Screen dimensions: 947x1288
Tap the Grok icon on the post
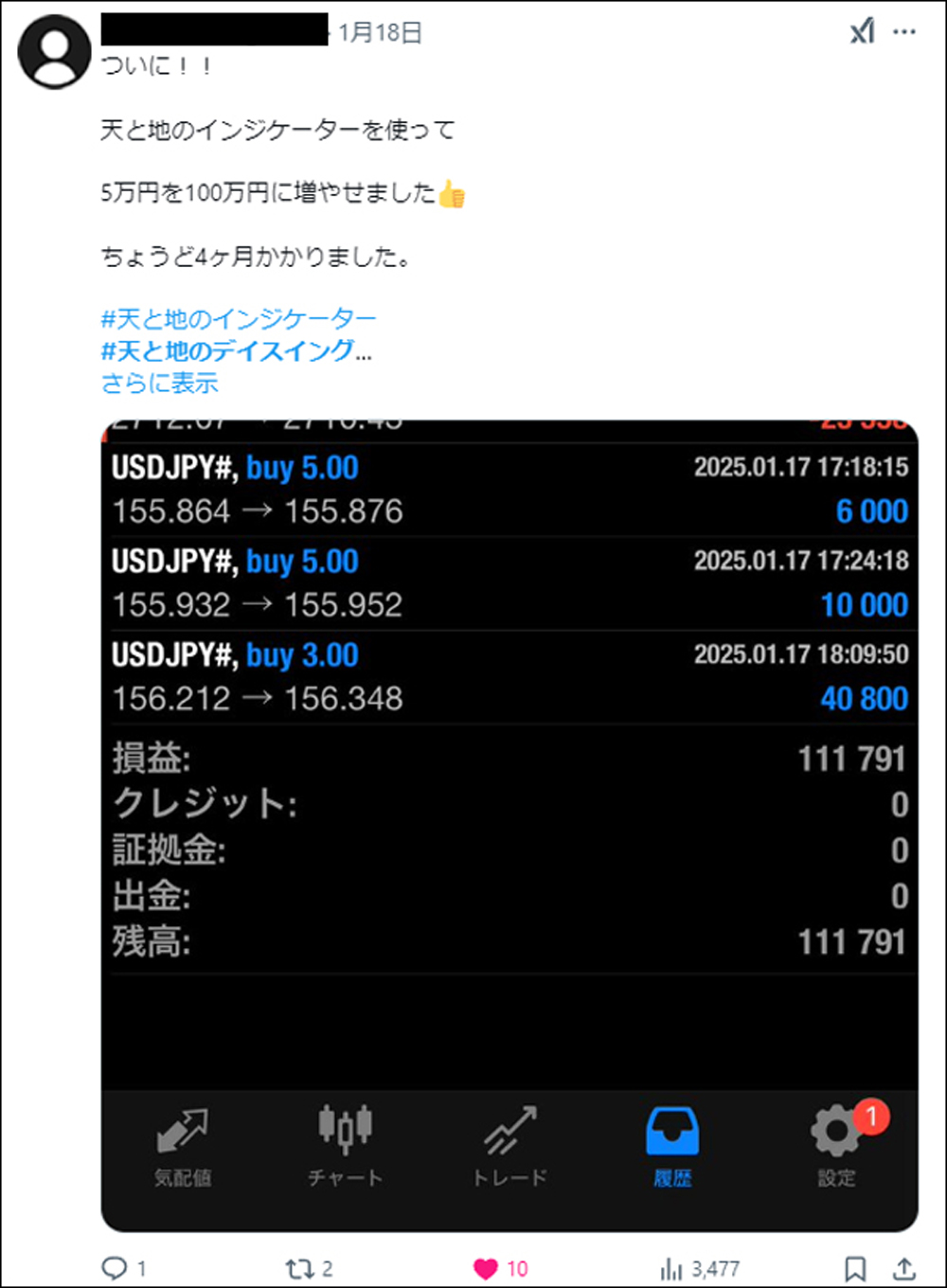click(862, 32)
